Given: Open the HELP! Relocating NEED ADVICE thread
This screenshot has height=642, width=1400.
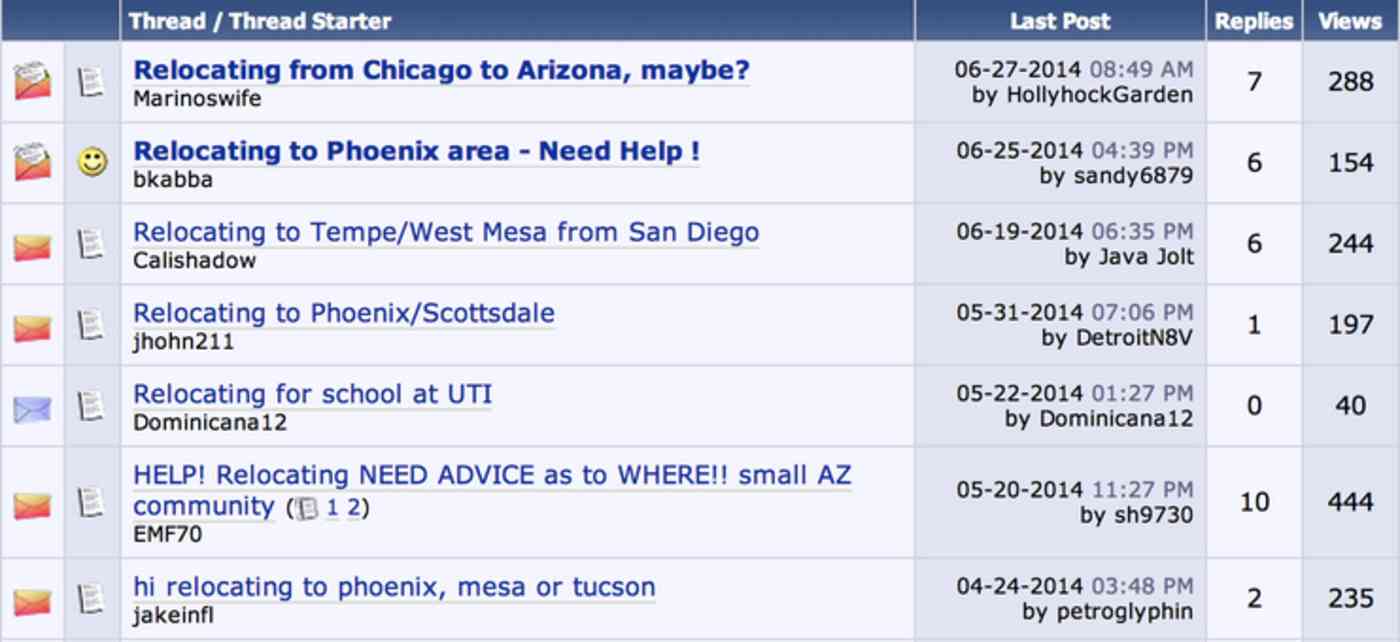Looking at the screenshot, I should click(492, 475).
